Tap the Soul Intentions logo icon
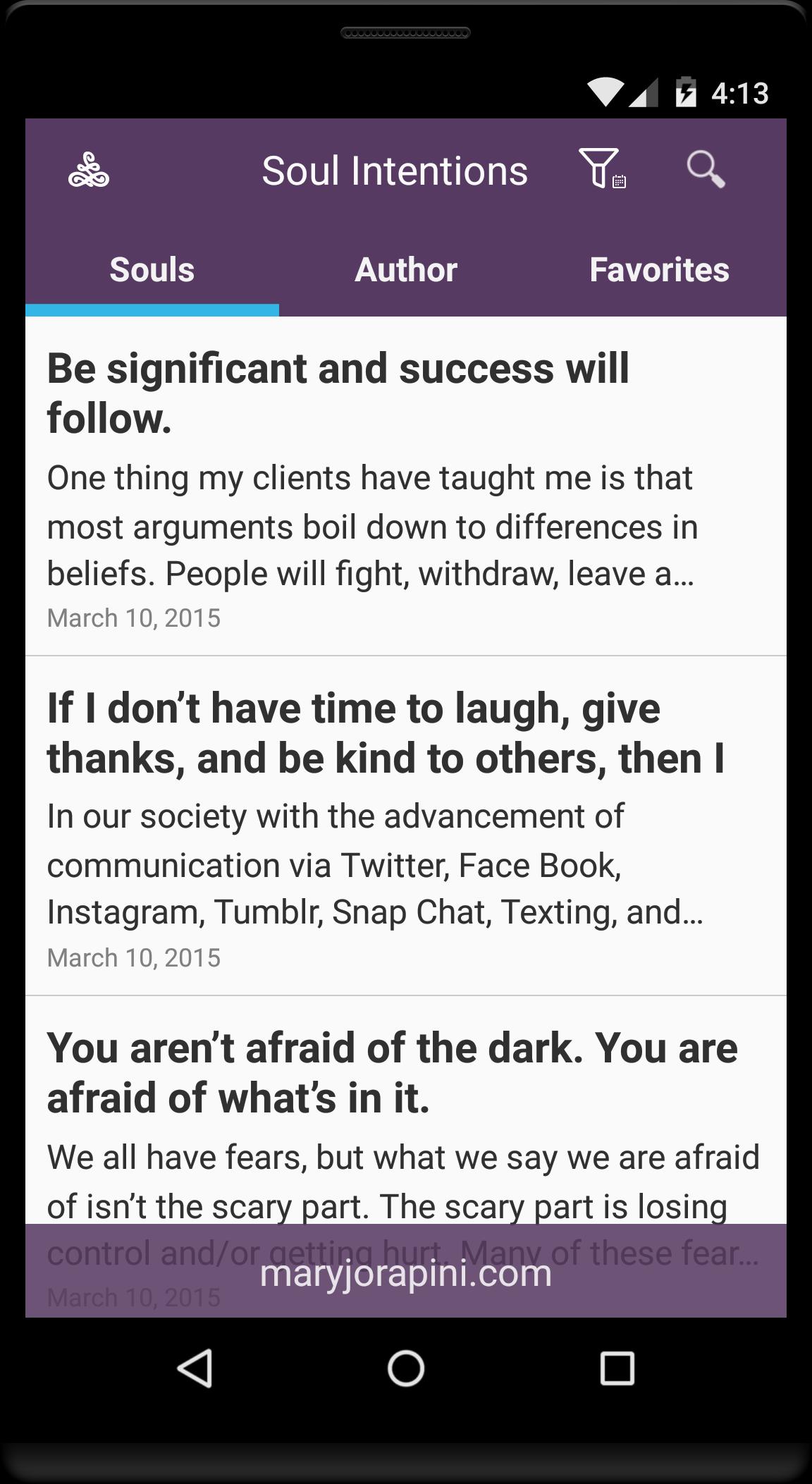This screenshot has height=1484, width=812. [x=89, y=170]
